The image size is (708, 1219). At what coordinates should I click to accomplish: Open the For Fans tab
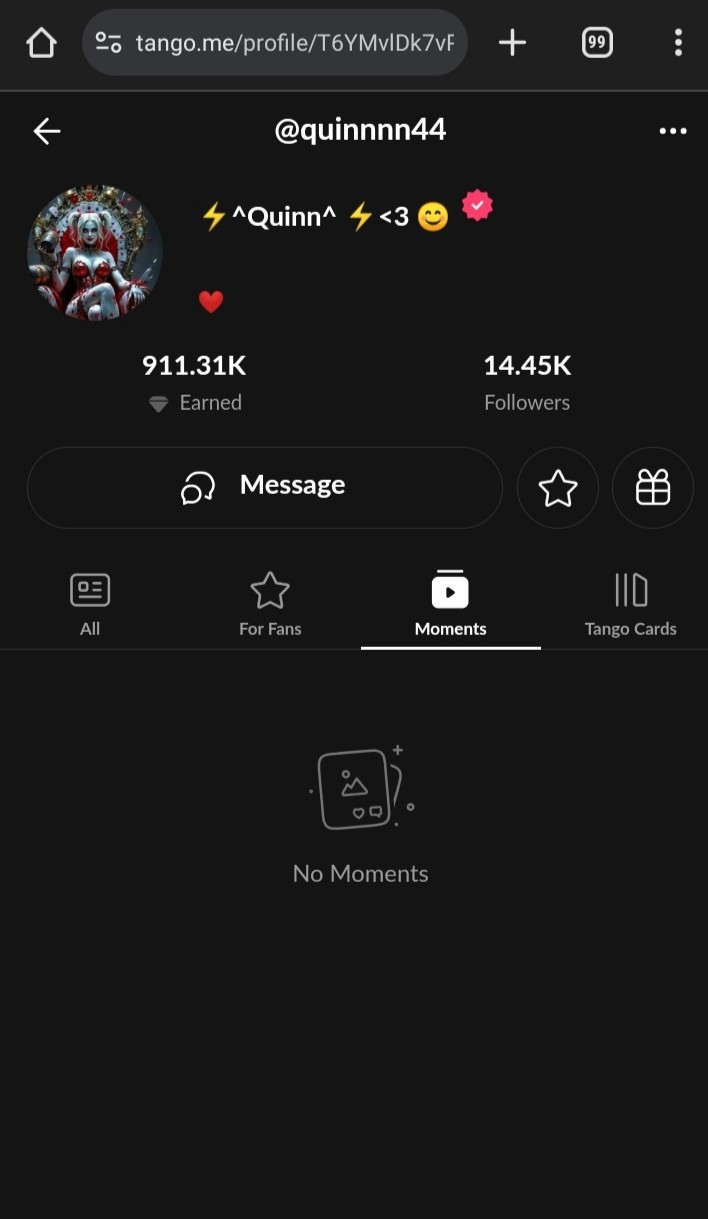pos(270,604)
